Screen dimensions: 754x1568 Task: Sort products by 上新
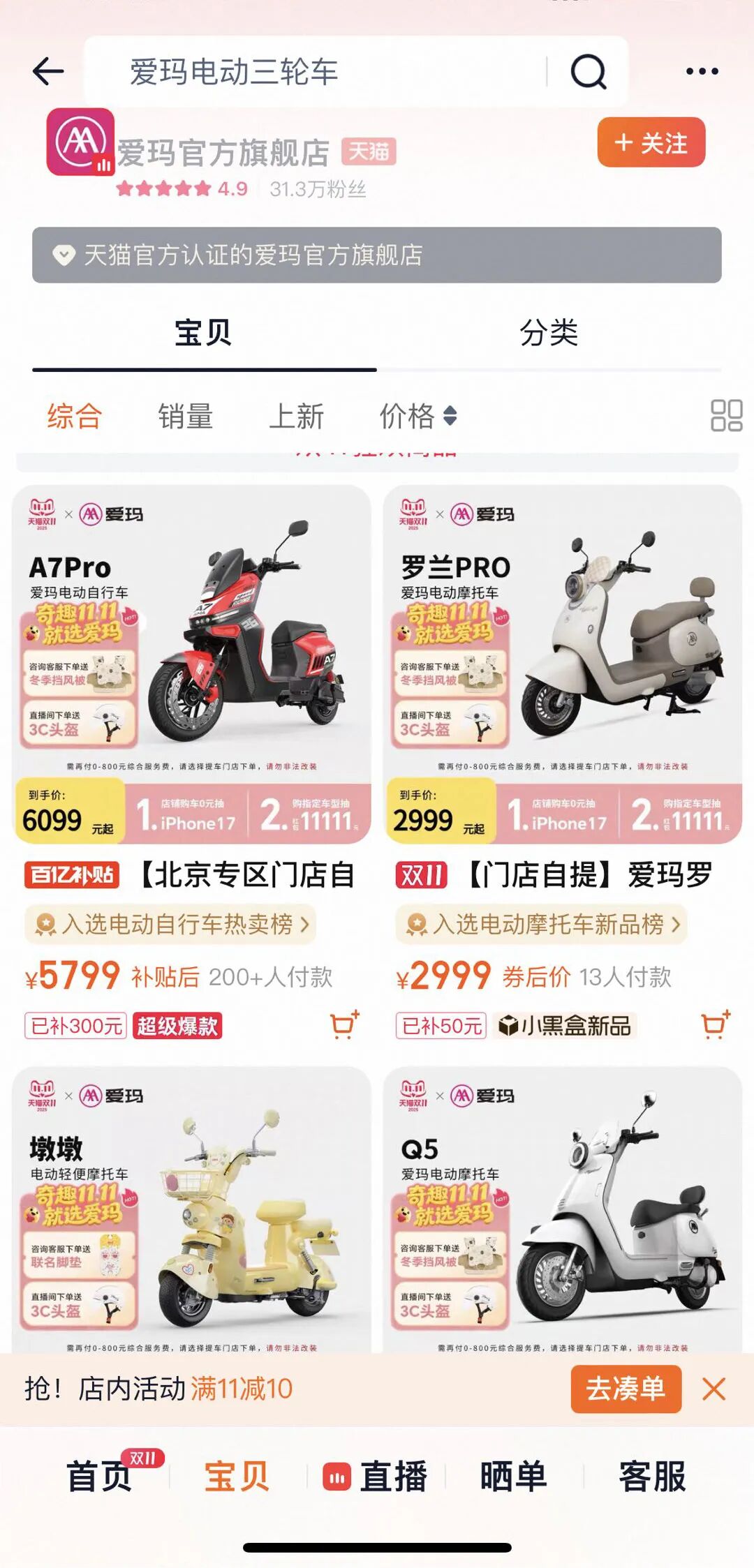296,417
